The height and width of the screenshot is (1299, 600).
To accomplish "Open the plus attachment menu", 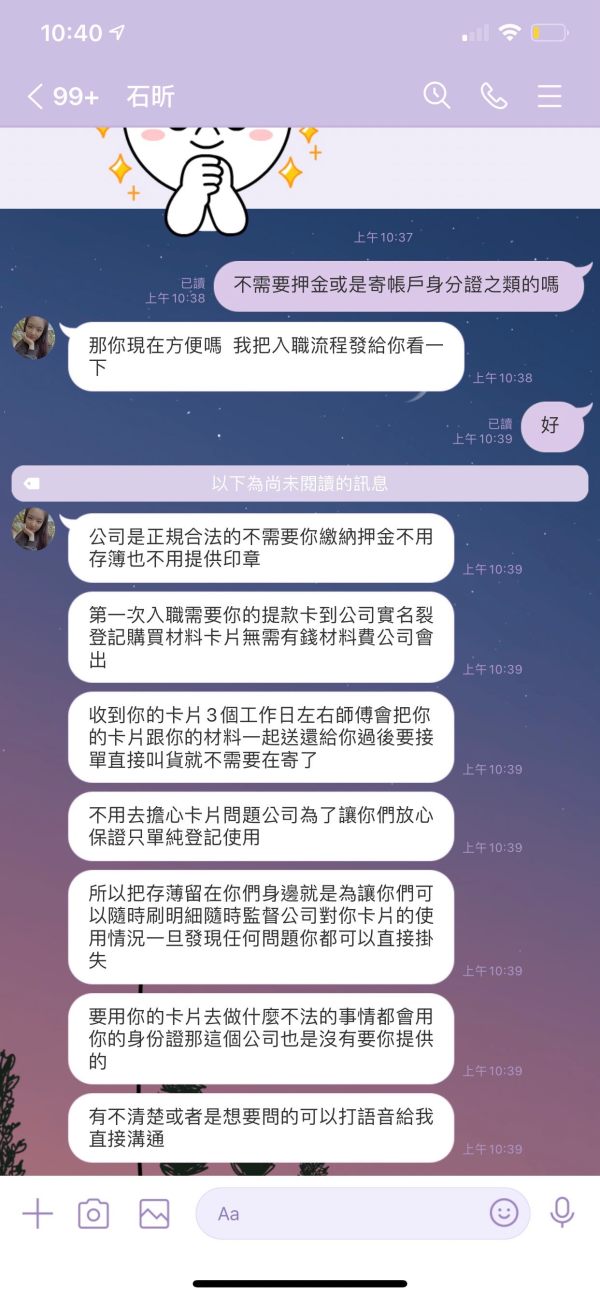I will pos(37,1214).
